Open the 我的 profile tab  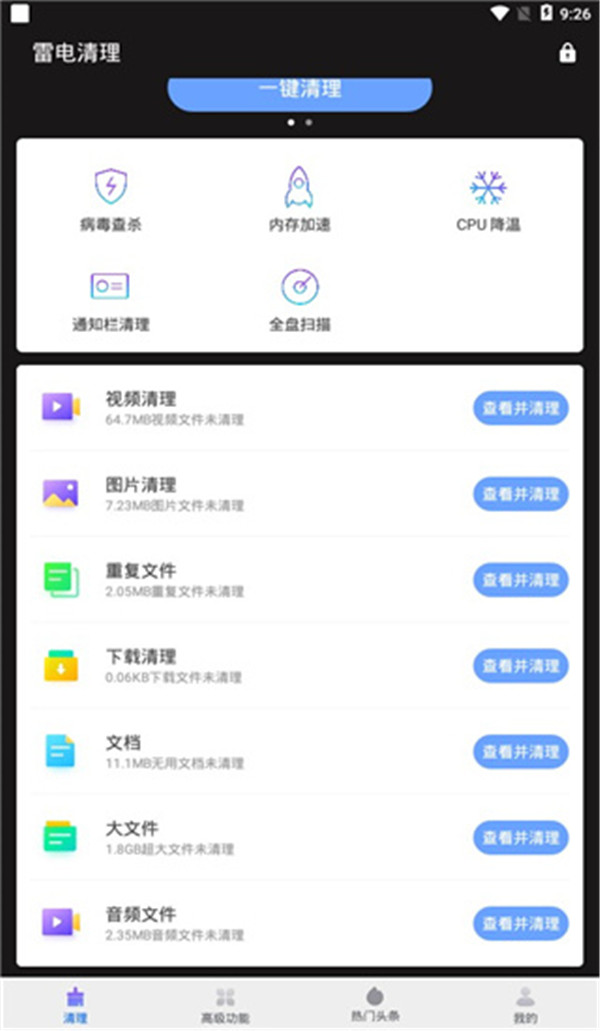coord(525,1005)
